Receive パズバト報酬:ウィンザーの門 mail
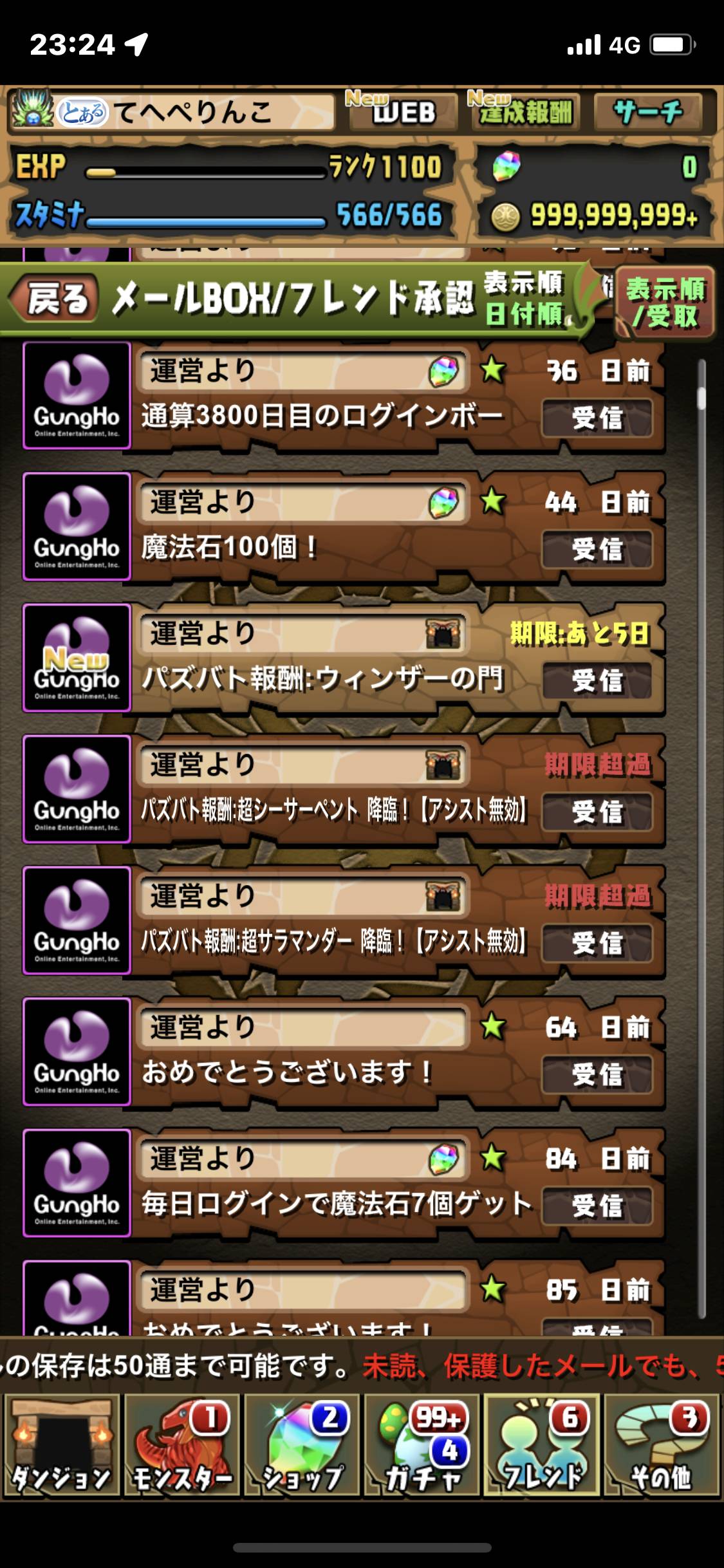The width and height of the screenshot is (724, 1568). point(597,681)
